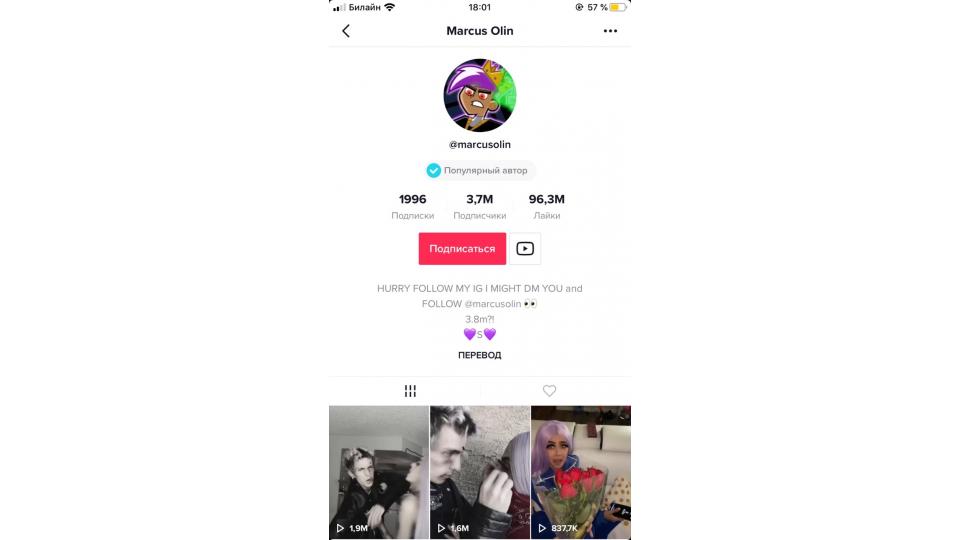Image resolution: width=960 pixels, height=540 pixels.
Task: View the Подписки following list
Action: (x=412, y=206)
